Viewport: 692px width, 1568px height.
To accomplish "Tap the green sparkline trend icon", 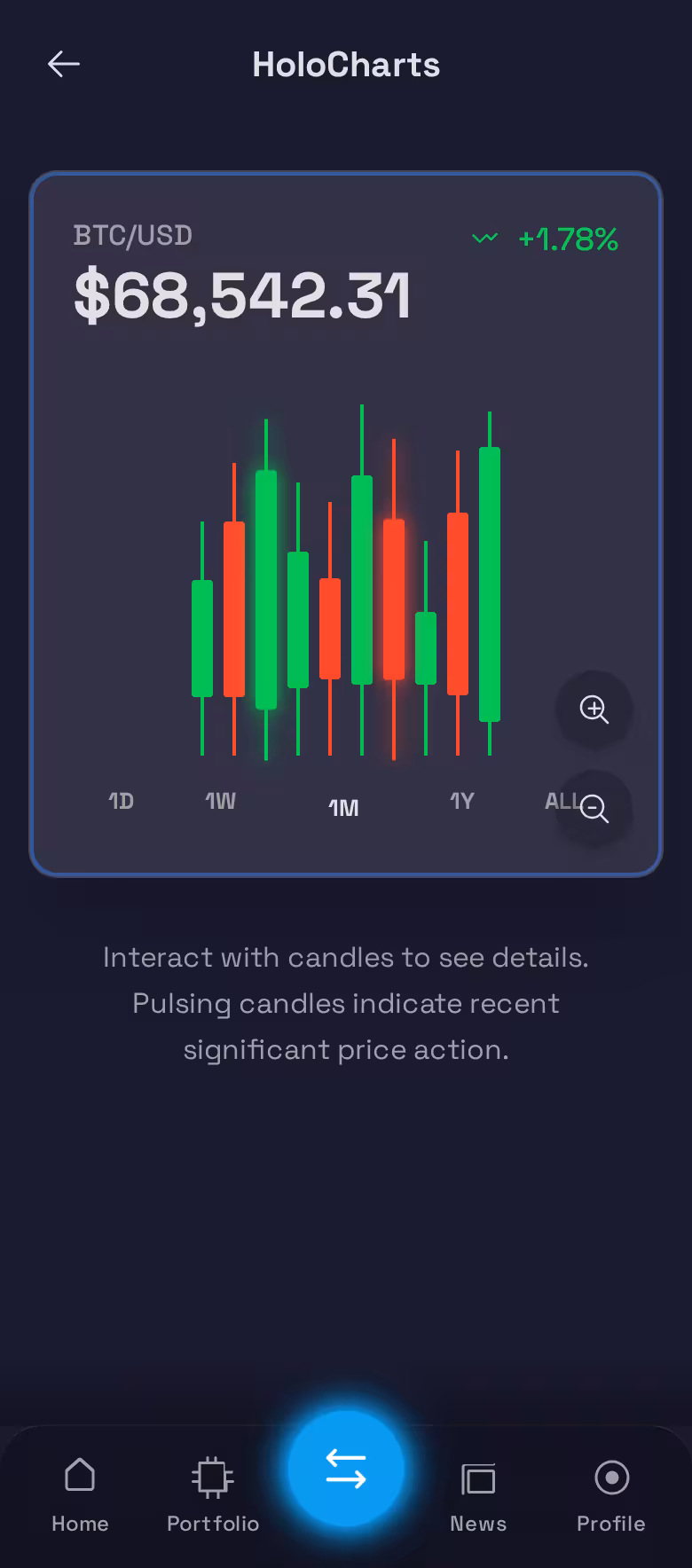I will (485, 238).
